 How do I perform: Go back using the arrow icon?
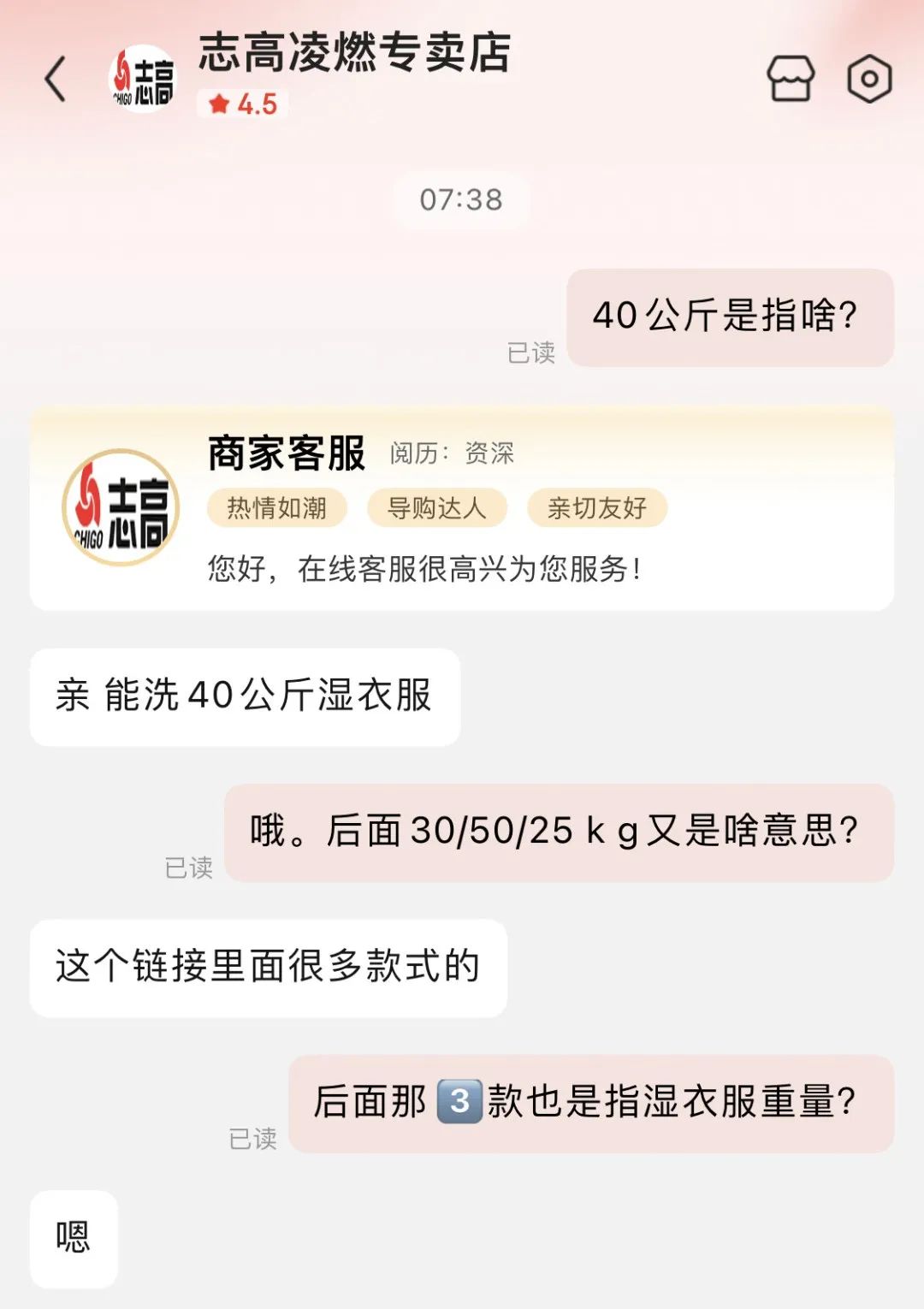[x=56, y=79]
